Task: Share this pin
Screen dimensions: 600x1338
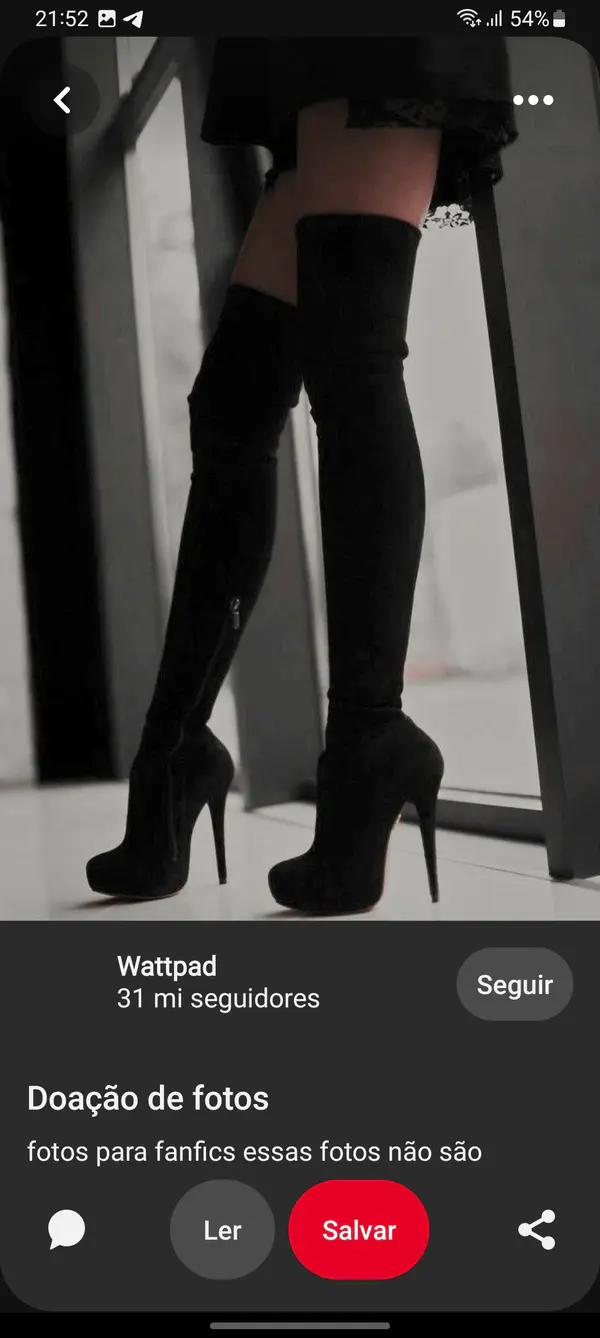Action: (x=537, y=1230)
